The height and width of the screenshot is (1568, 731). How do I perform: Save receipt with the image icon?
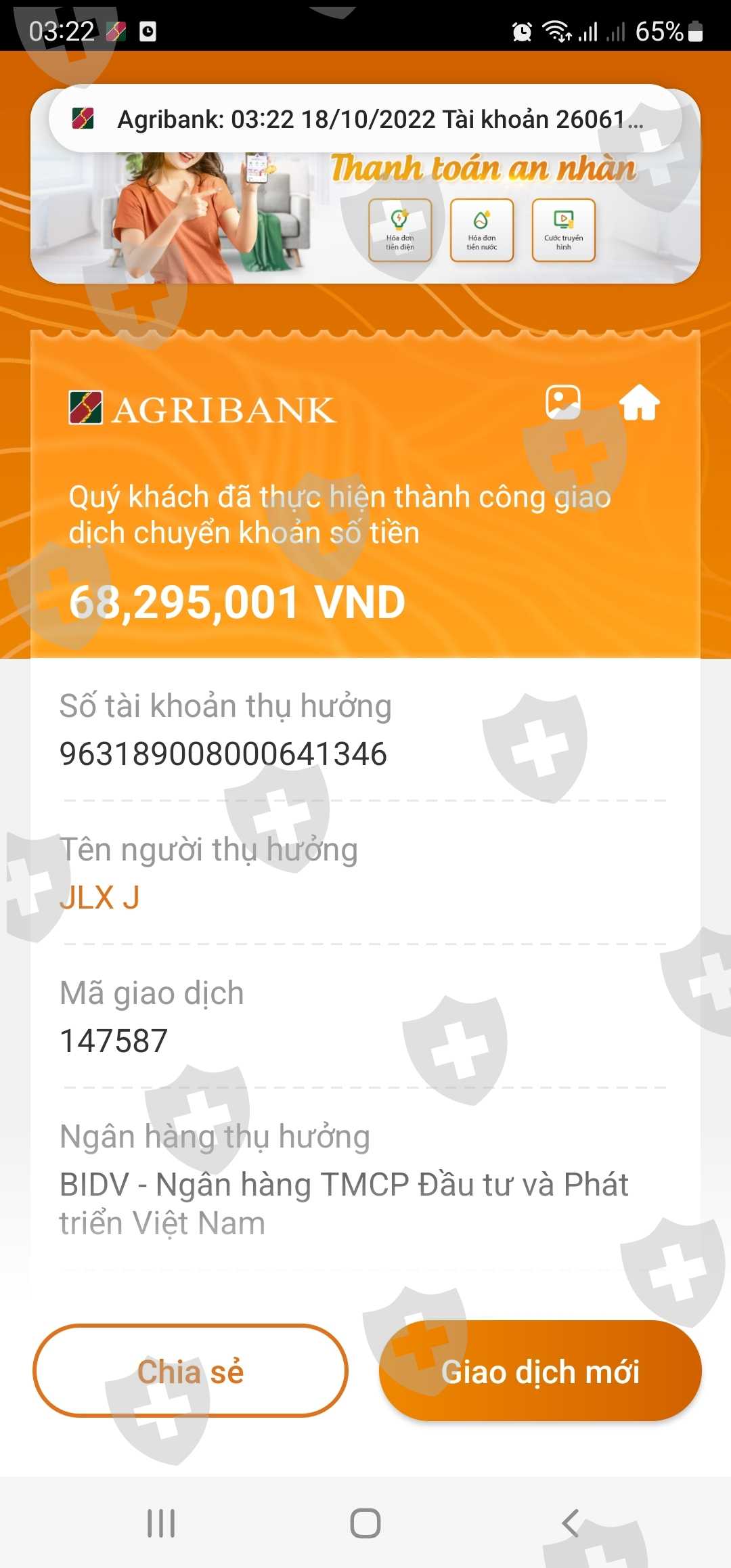coord(563,403)
